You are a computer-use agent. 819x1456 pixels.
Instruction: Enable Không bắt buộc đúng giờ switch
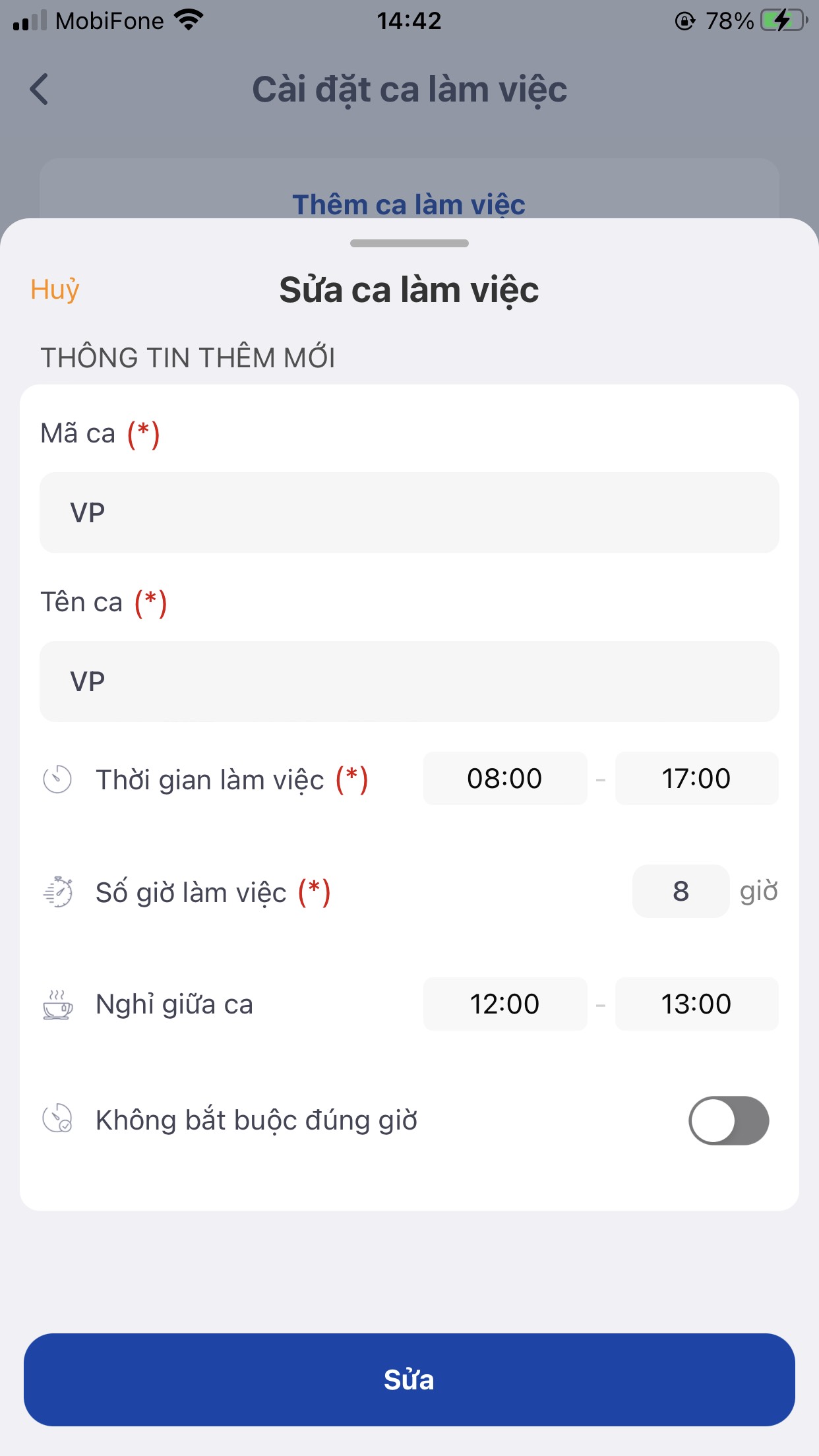(x=729, y=1120)
